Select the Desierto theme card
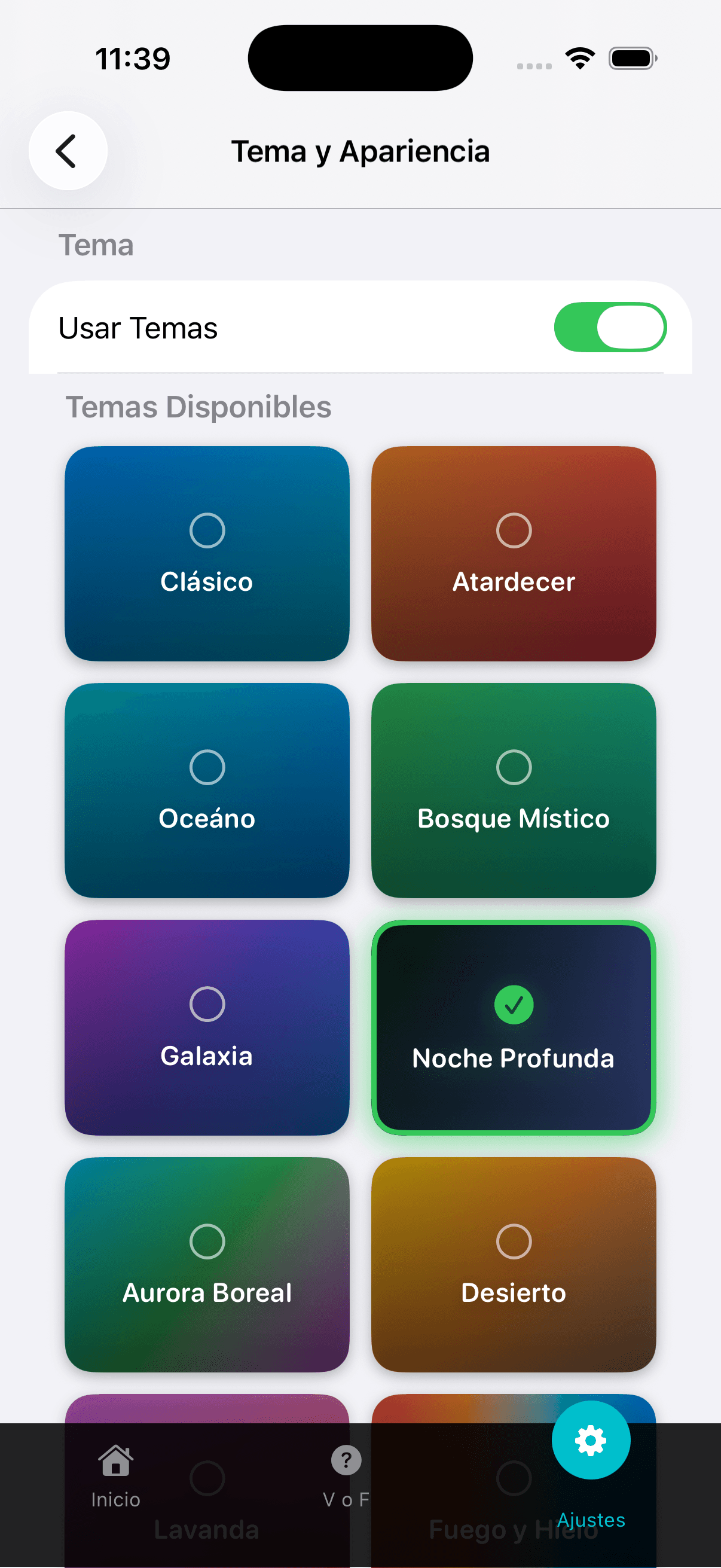721x1568 pixels. (513, 1266)
